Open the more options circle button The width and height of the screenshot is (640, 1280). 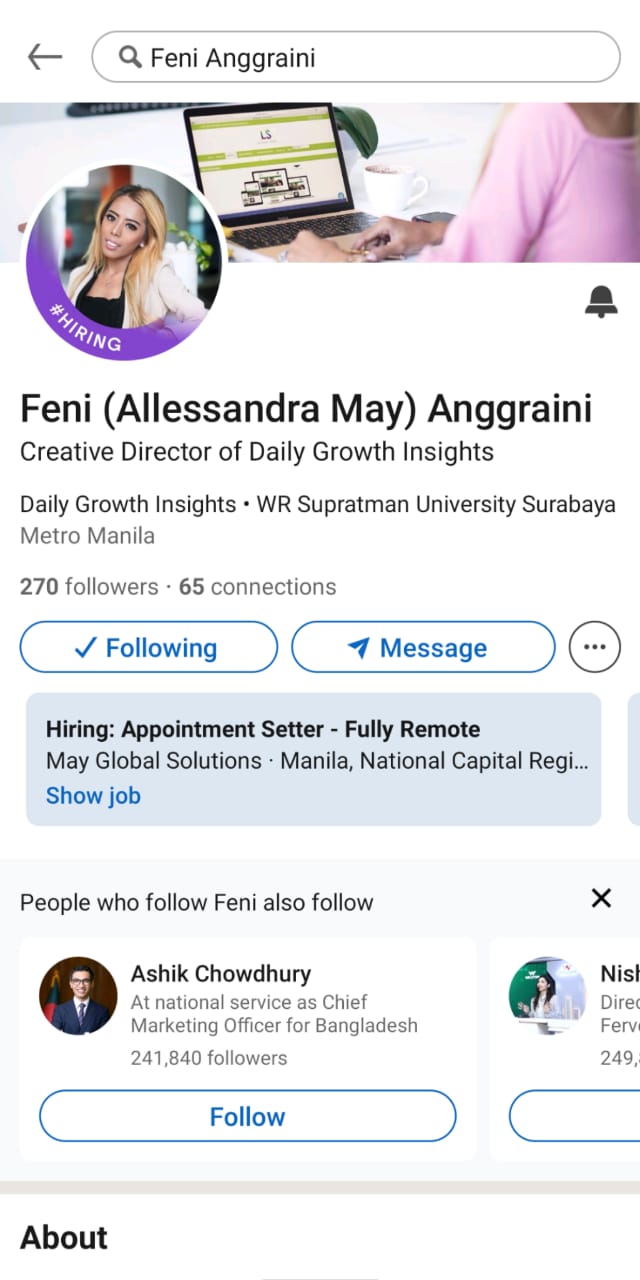click(594, 647)
